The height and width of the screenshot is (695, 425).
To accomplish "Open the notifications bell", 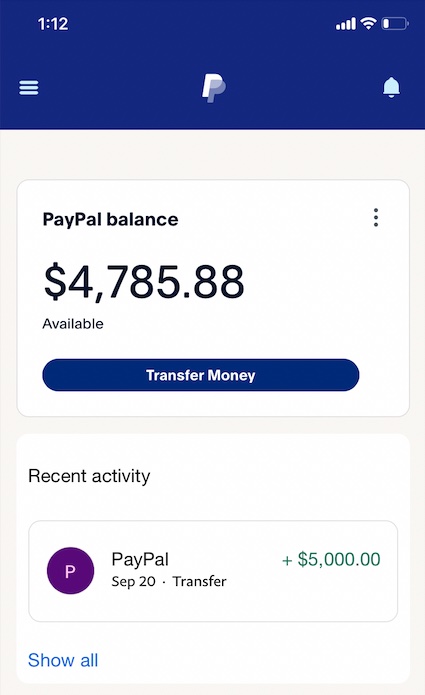I will (x=391, y=87).
